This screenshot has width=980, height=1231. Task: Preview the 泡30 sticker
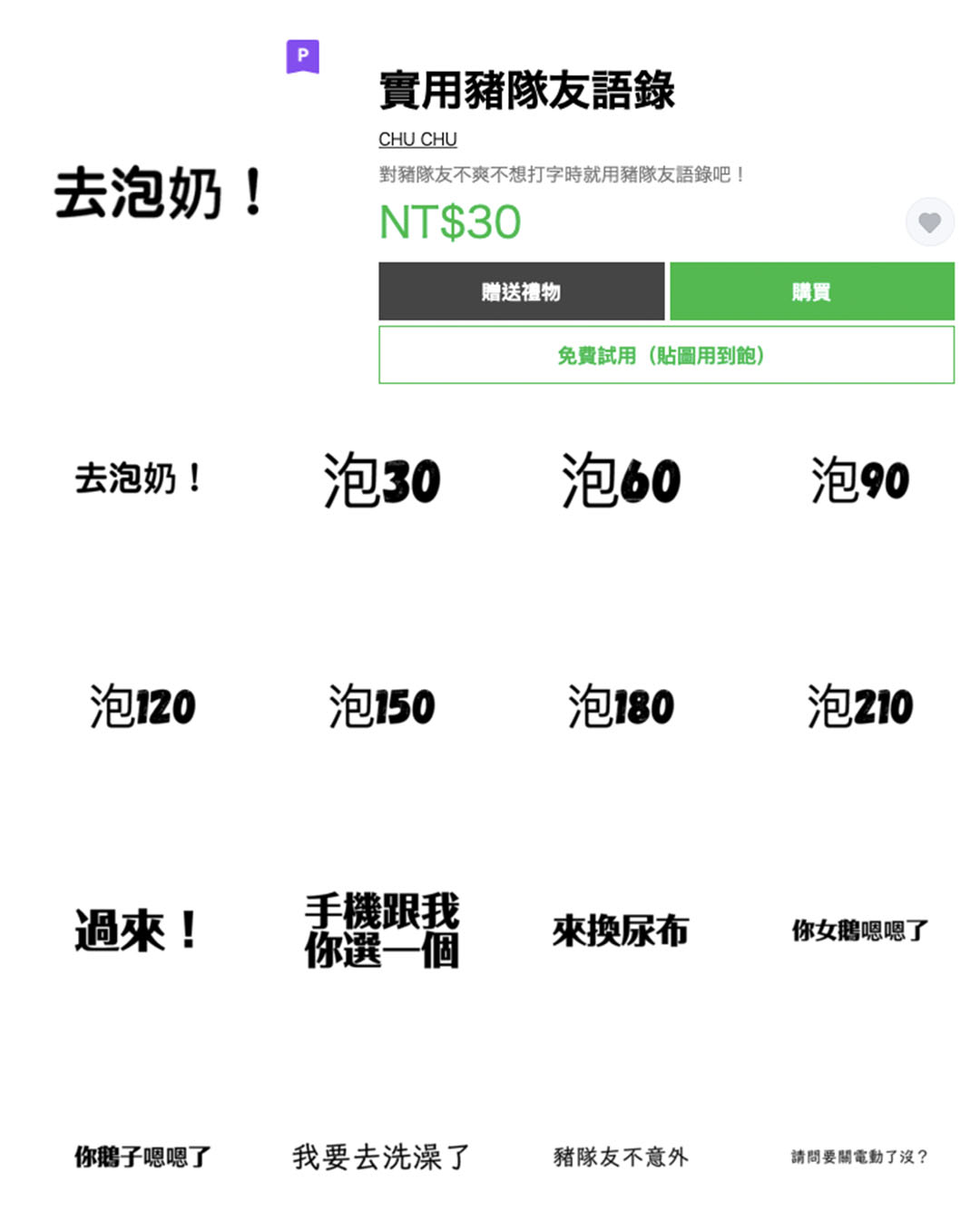[x=381, y=480]
